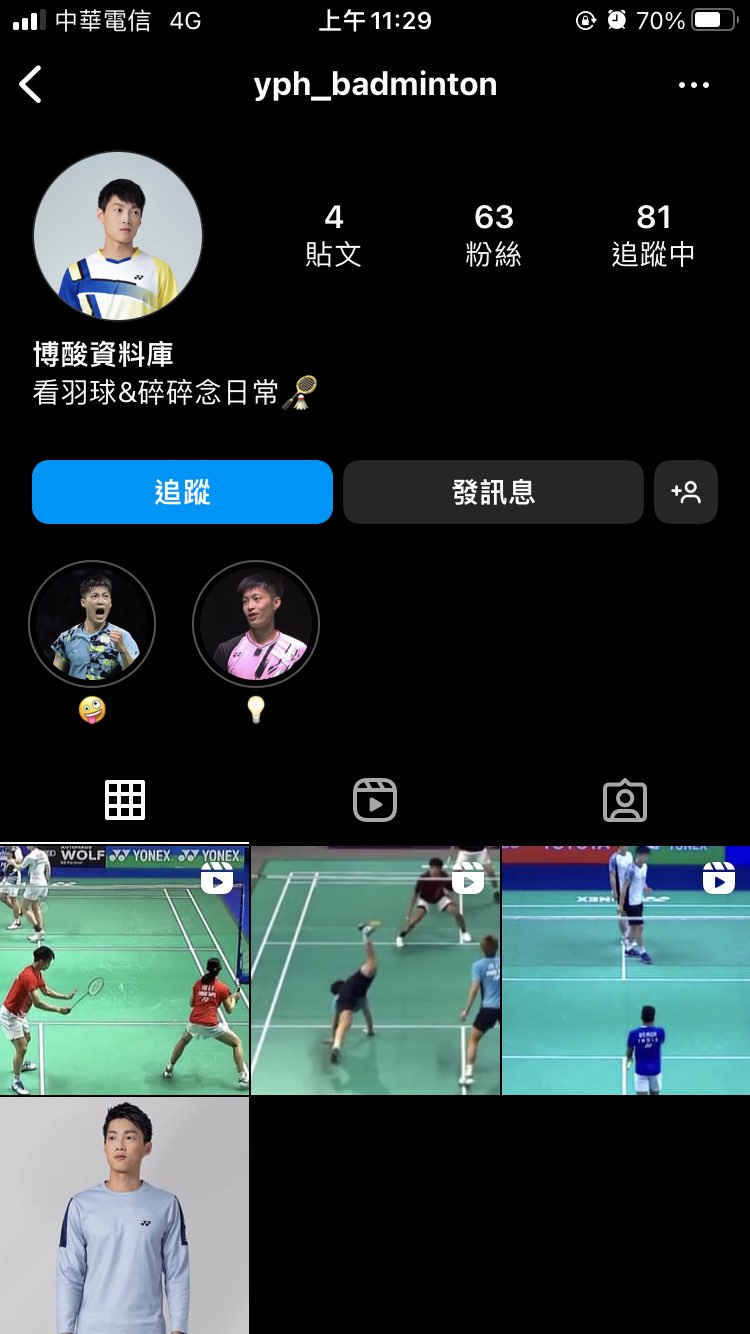Open the reel showing a player handstanding
The height and width of the screenshot is (1334, 750).
click(x=375, y=970)
